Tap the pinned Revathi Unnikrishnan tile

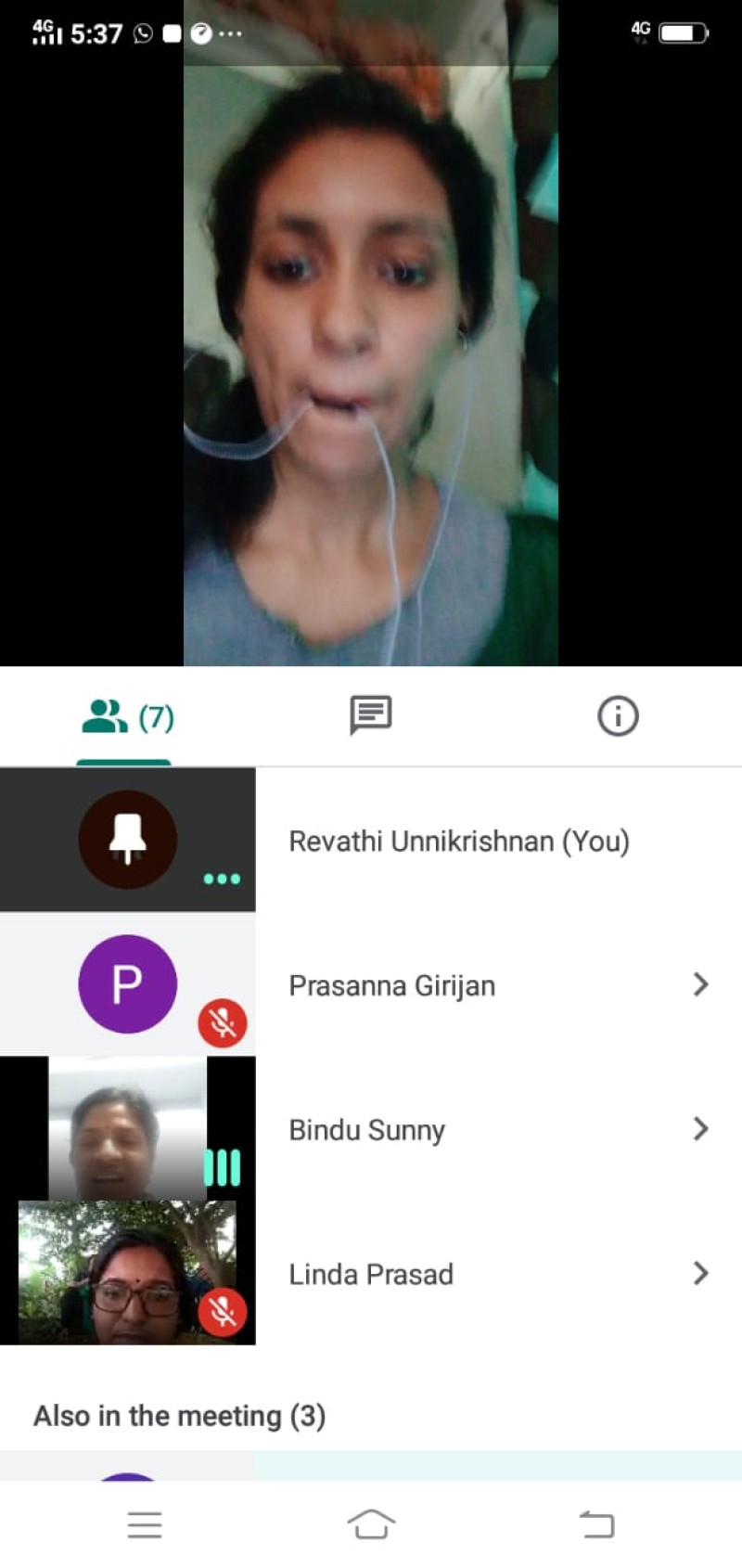pyautogui.click(x=128, y=840)
